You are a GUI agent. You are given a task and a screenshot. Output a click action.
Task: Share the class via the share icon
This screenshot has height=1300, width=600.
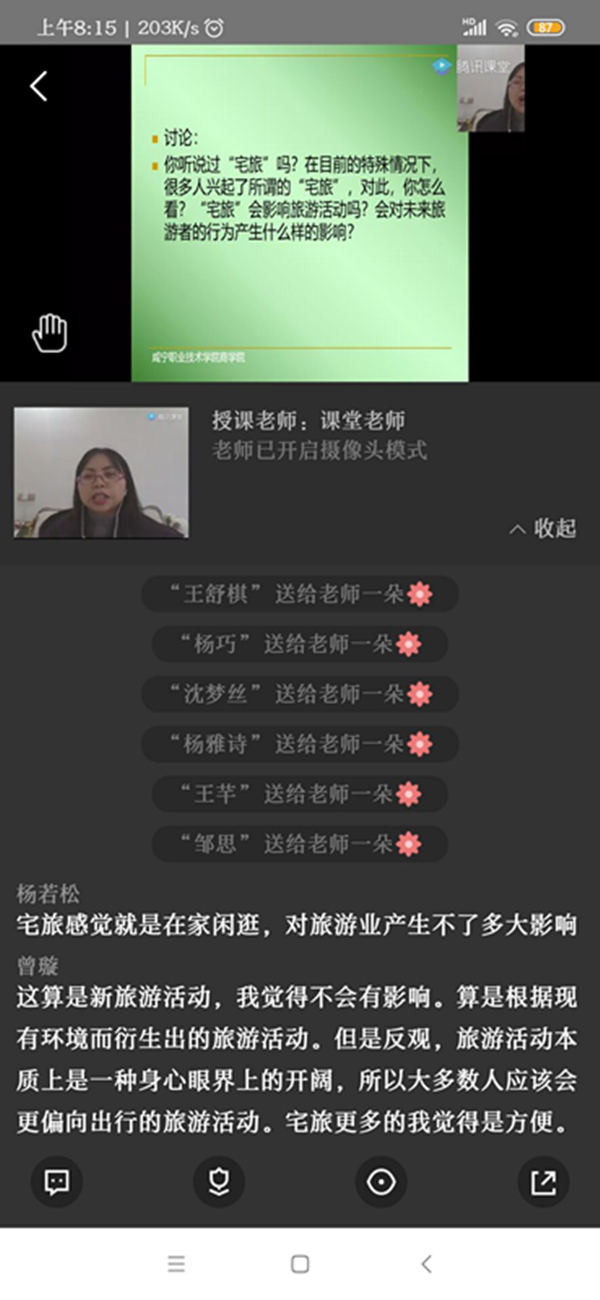tap(543, 1182)
